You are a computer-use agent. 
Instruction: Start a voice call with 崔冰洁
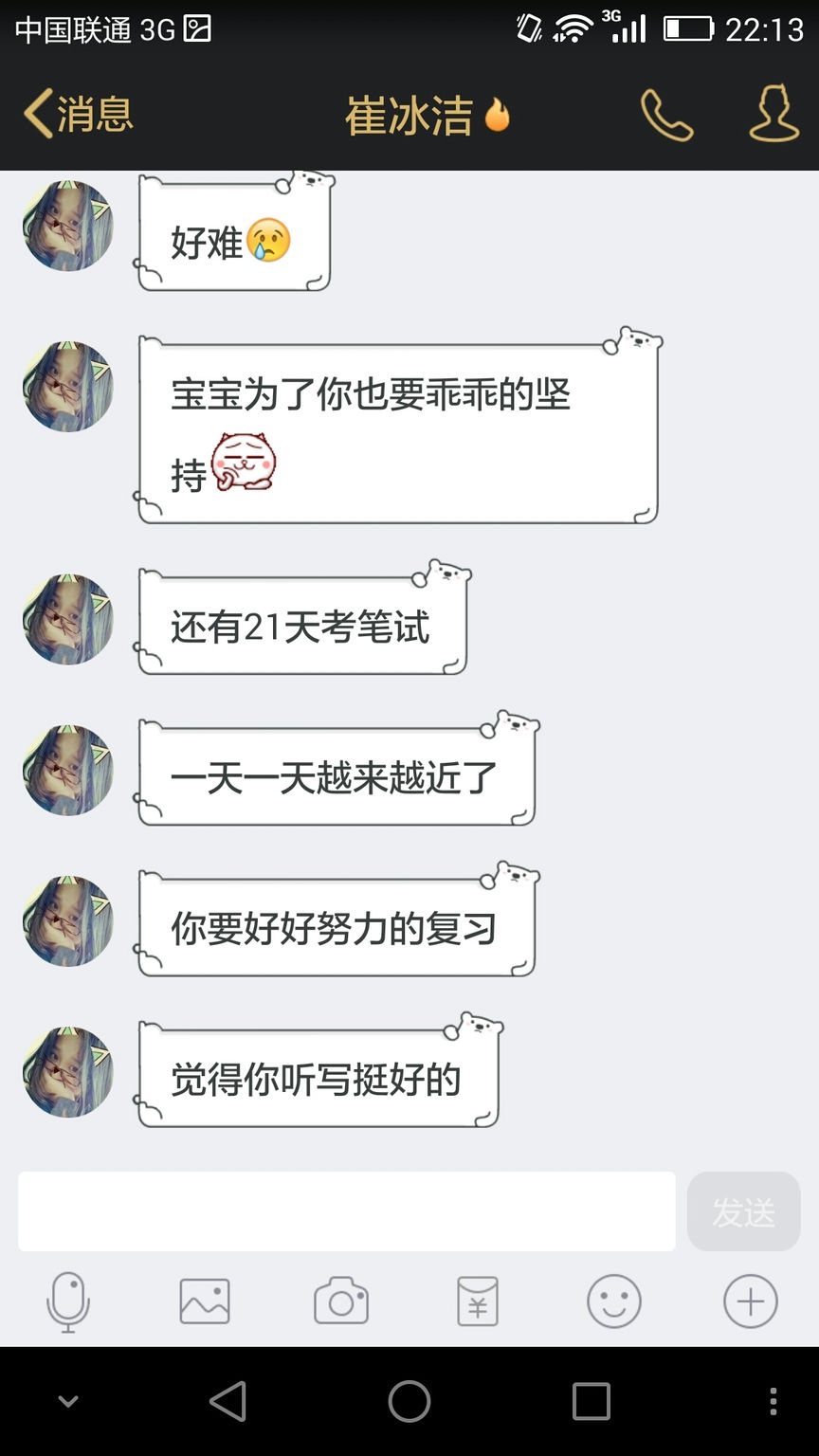666,116
